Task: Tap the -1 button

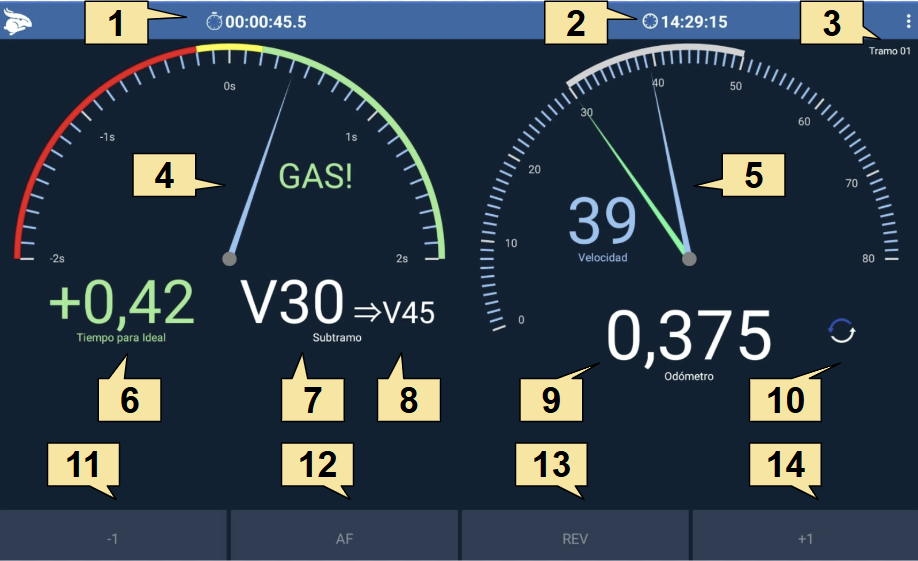Action: click(x=113, y=537)
